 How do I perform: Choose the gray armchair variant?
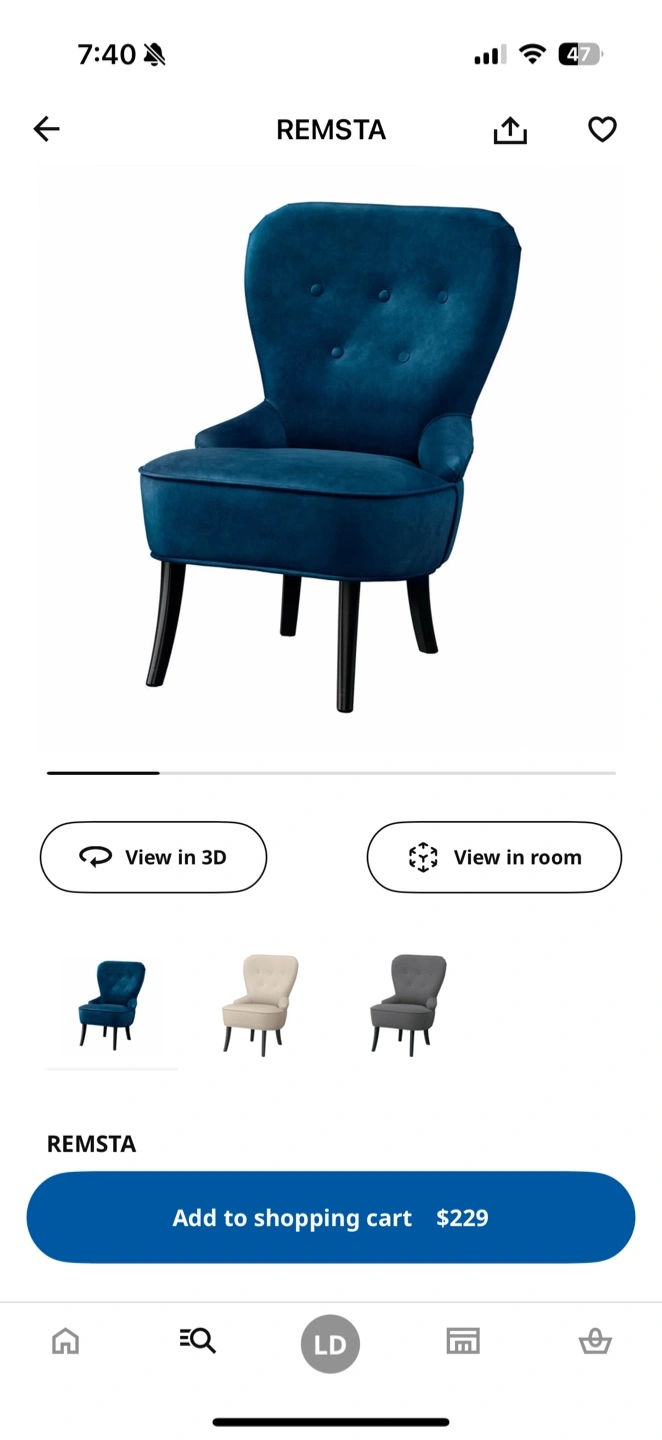(408, 1004)
